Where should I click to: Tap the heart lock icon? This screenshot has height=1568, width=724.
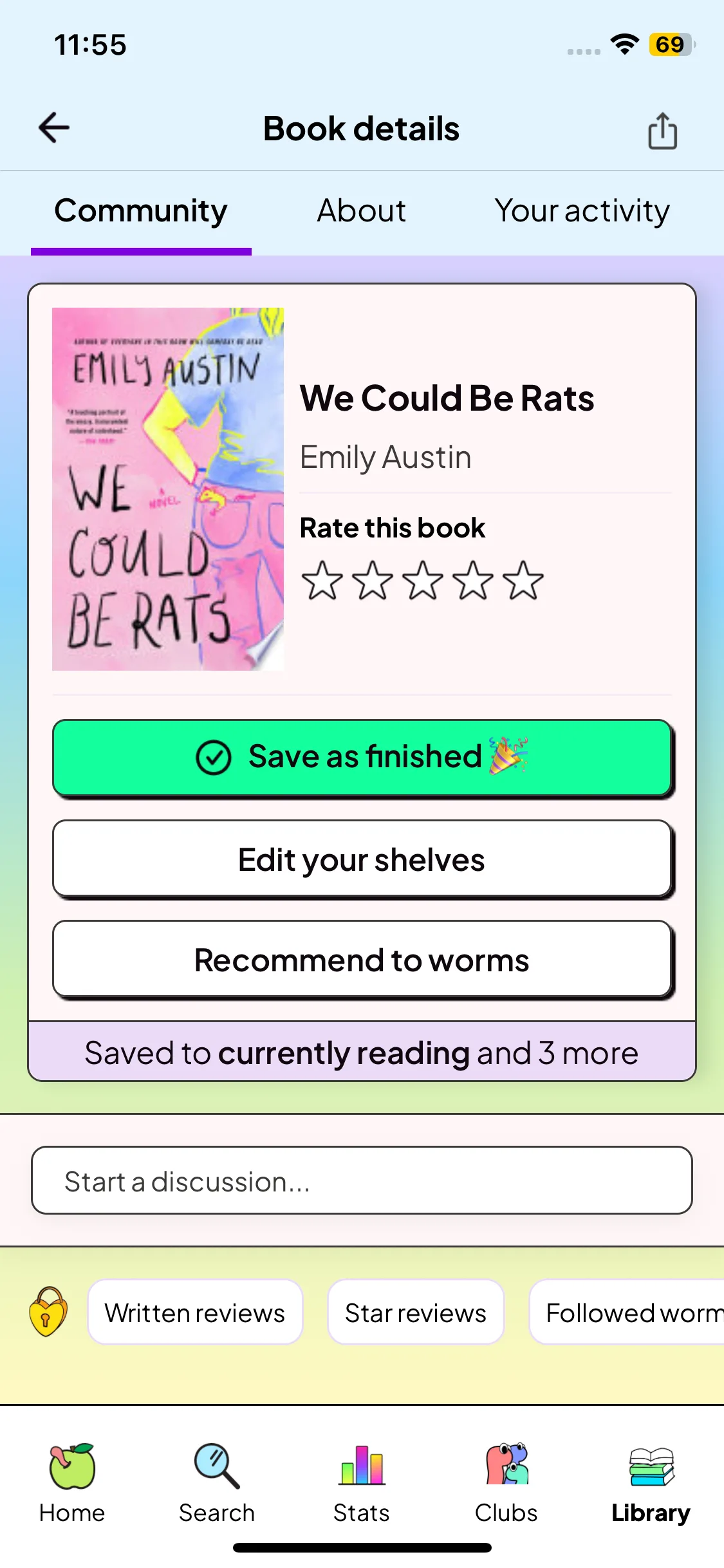click(48, 1311)
